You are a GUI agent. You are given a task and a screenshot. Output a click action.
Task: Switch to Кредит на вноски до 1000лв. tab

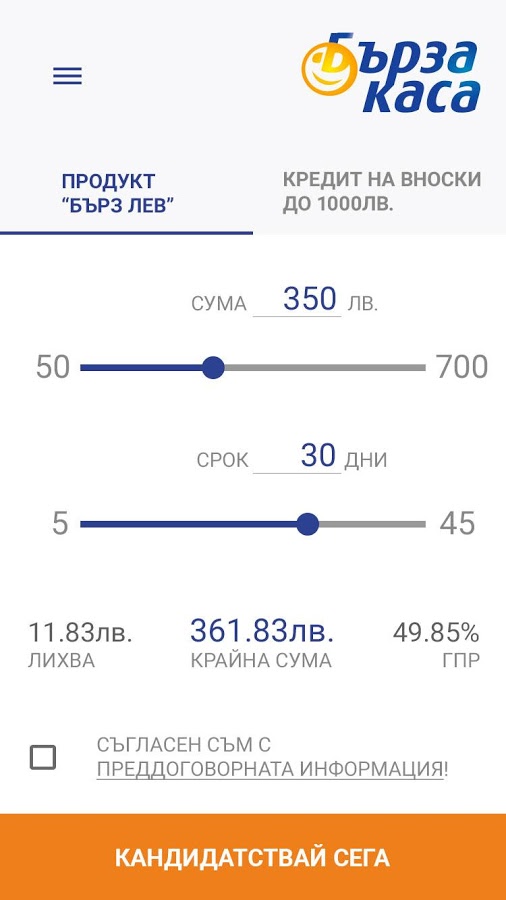[380, 193]
